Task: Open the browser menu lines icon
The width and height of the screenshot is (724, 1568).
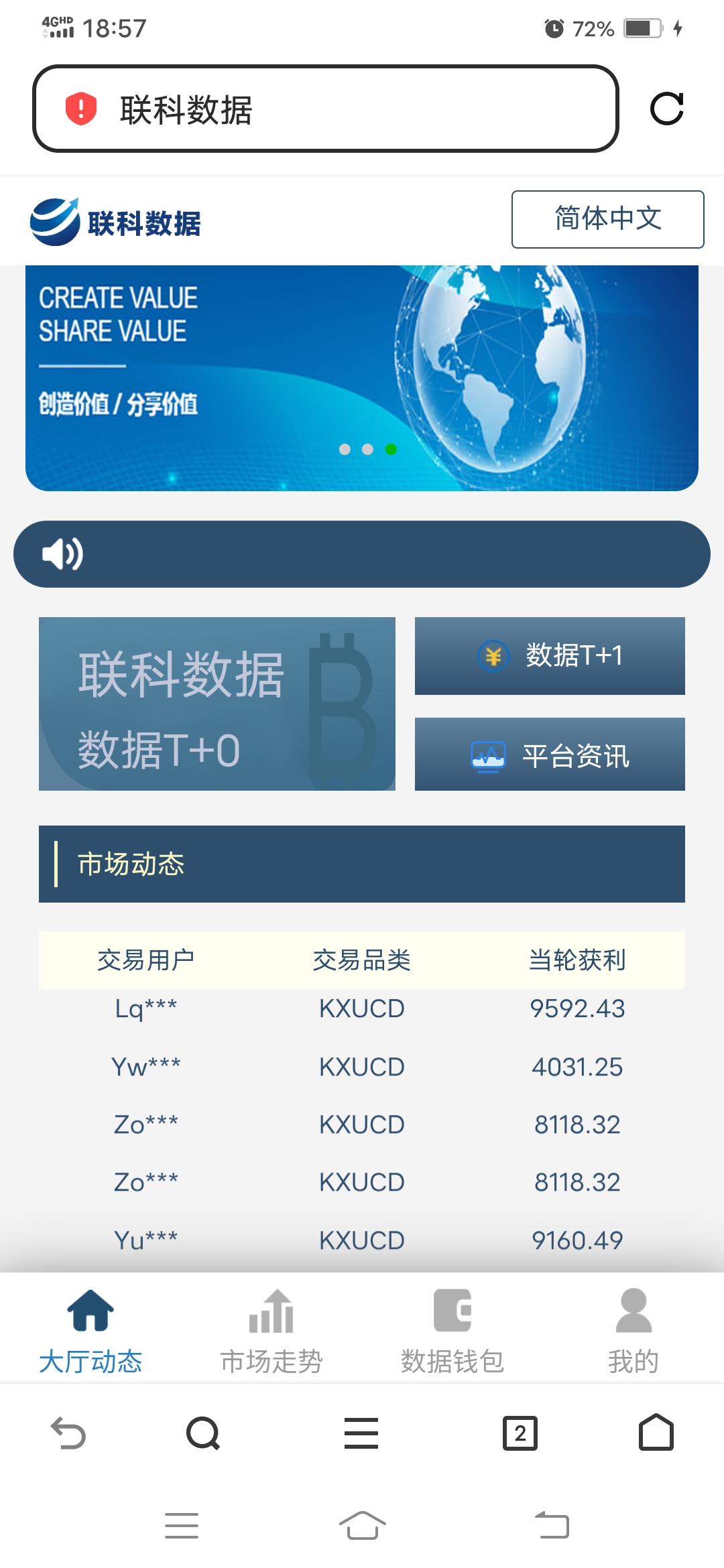Action: 361,1433
